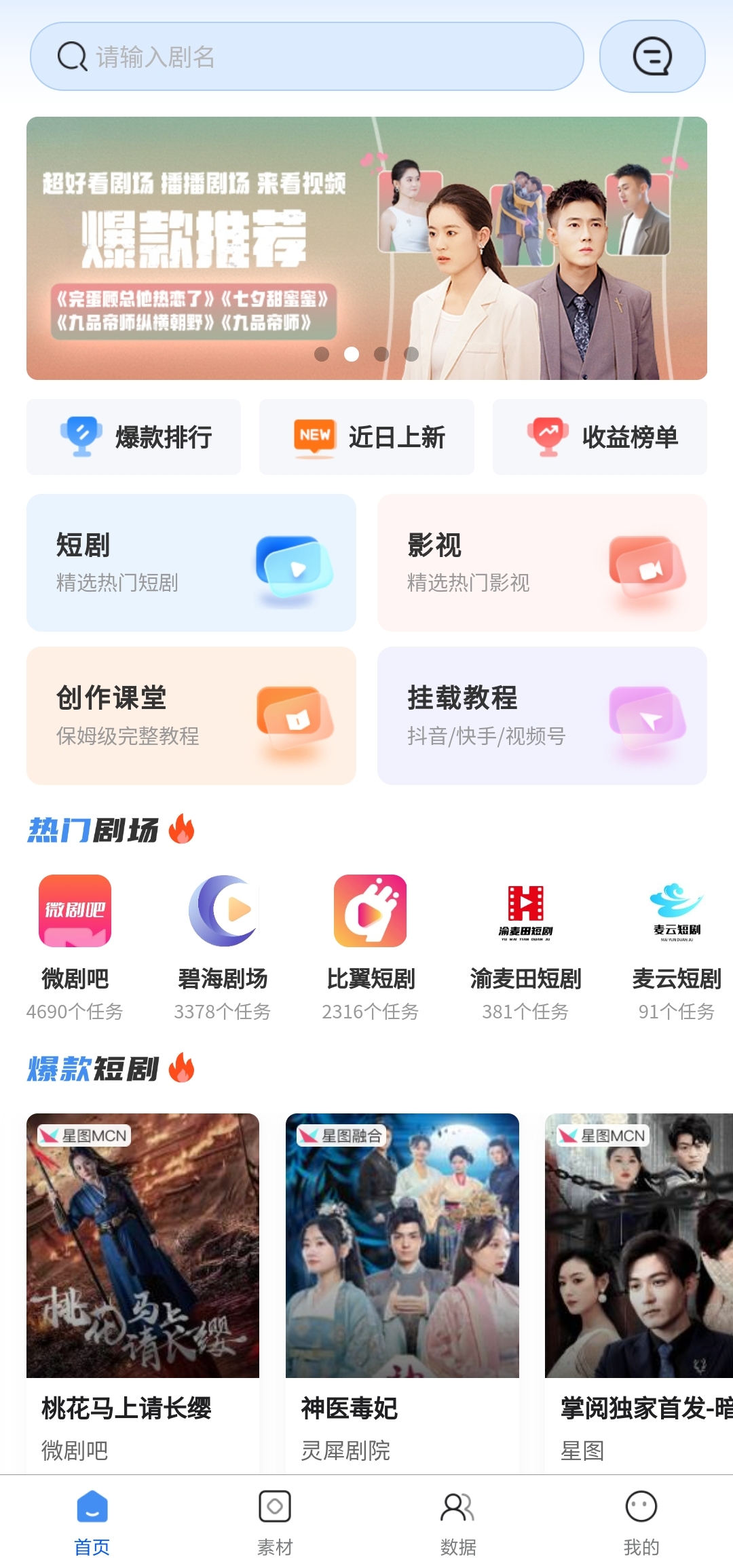733x1568 pixels.
Task: Tap the 爆款排行 trophy icon
Action: (81, 436)
